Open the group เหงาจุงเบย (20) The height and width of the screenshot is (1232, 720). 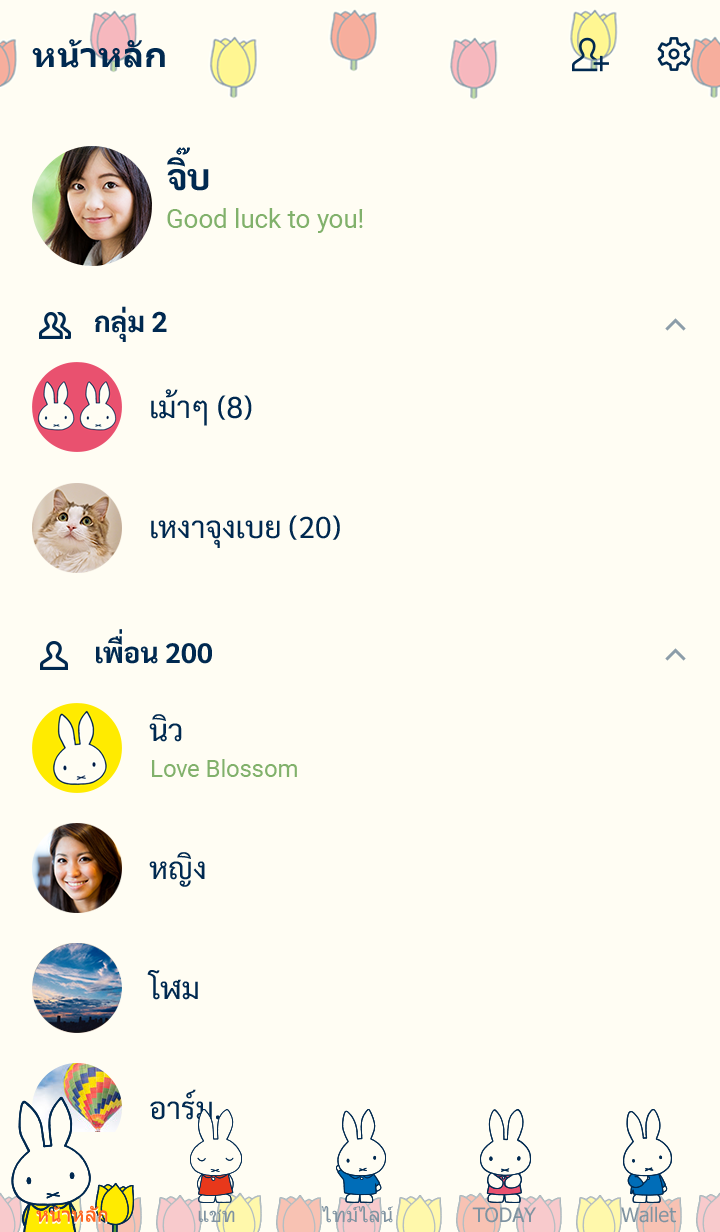click(x=245, y=528)
